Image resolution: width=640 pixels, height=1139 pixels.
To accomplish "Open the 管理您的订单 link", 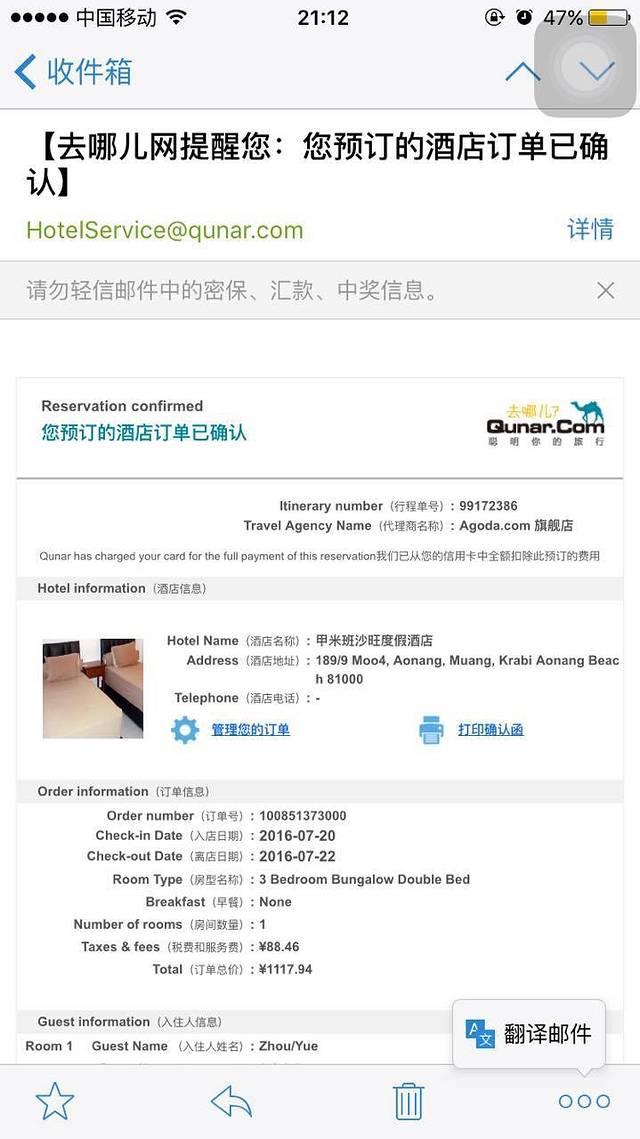I will 250,730.
